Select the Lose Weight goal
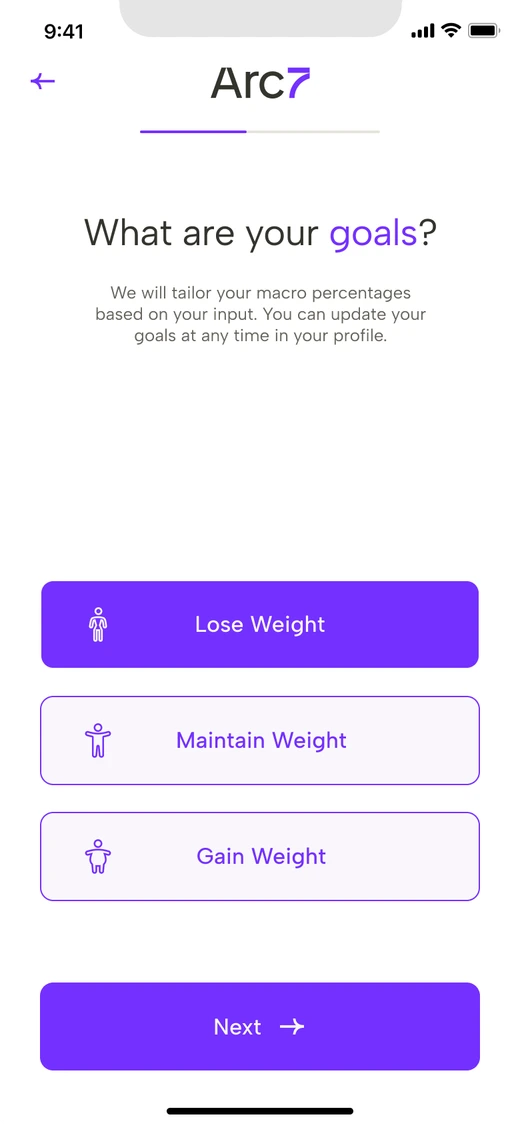This screenshot has width=520, height=1125. [260, 624]
